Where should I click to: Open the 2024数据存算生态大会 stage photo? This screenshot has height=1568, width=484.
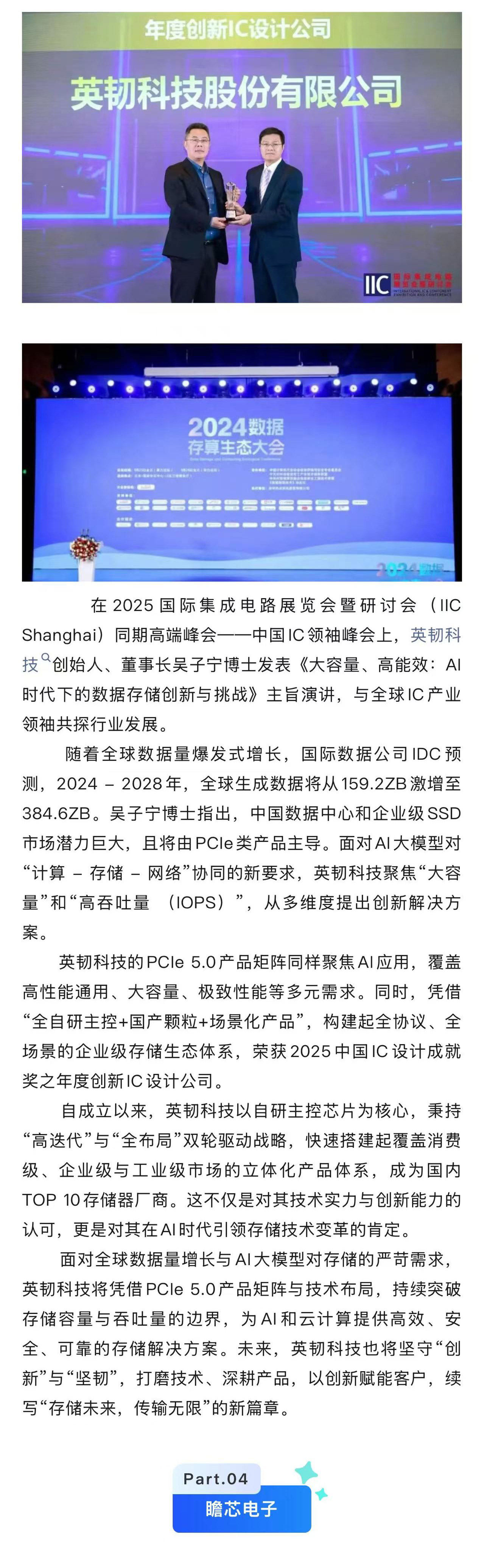242,462
